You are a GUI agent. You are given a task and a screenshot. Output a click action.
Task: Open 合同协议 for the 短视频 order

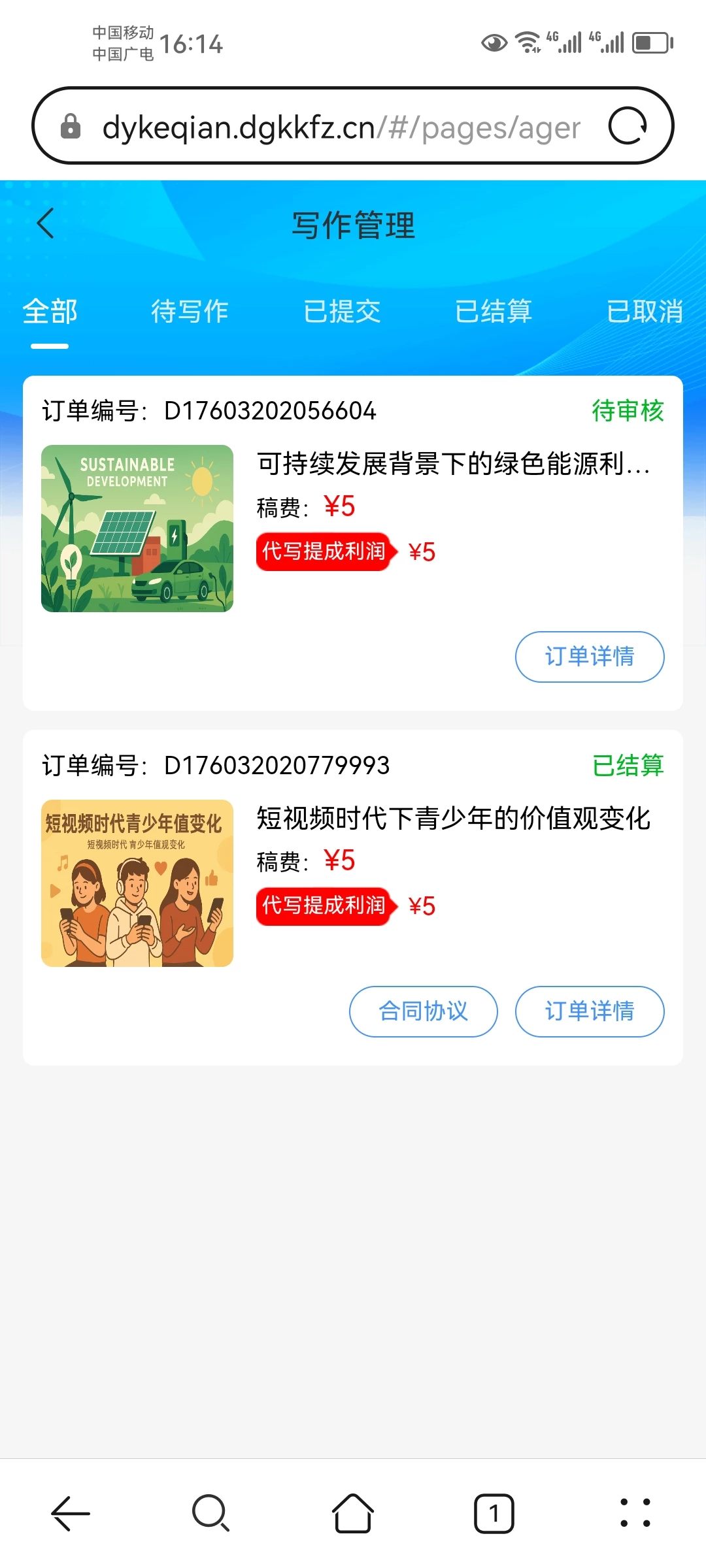point(424,1011)
